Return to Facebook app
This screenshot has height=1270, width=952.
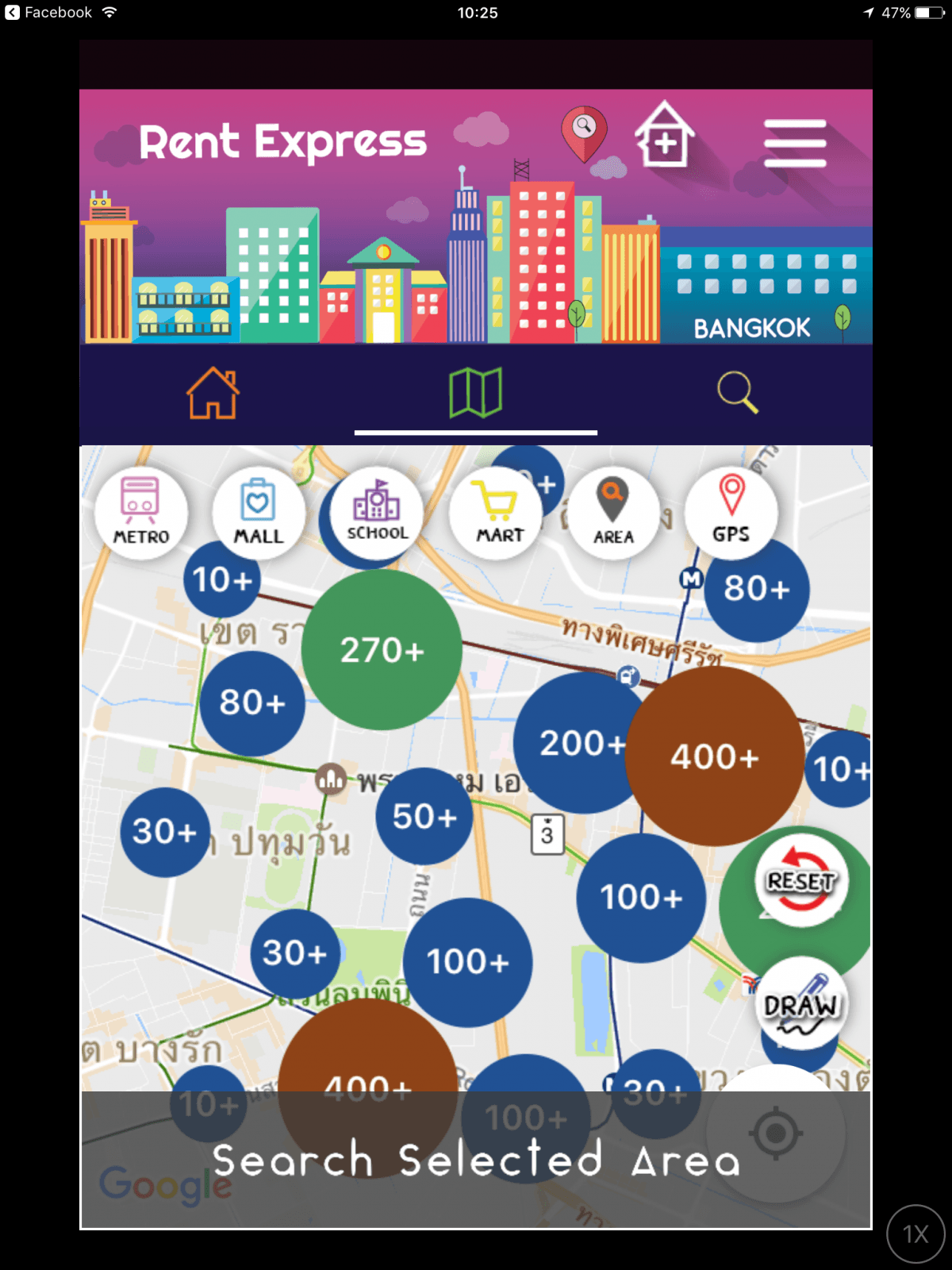click(x=48, y=13)
